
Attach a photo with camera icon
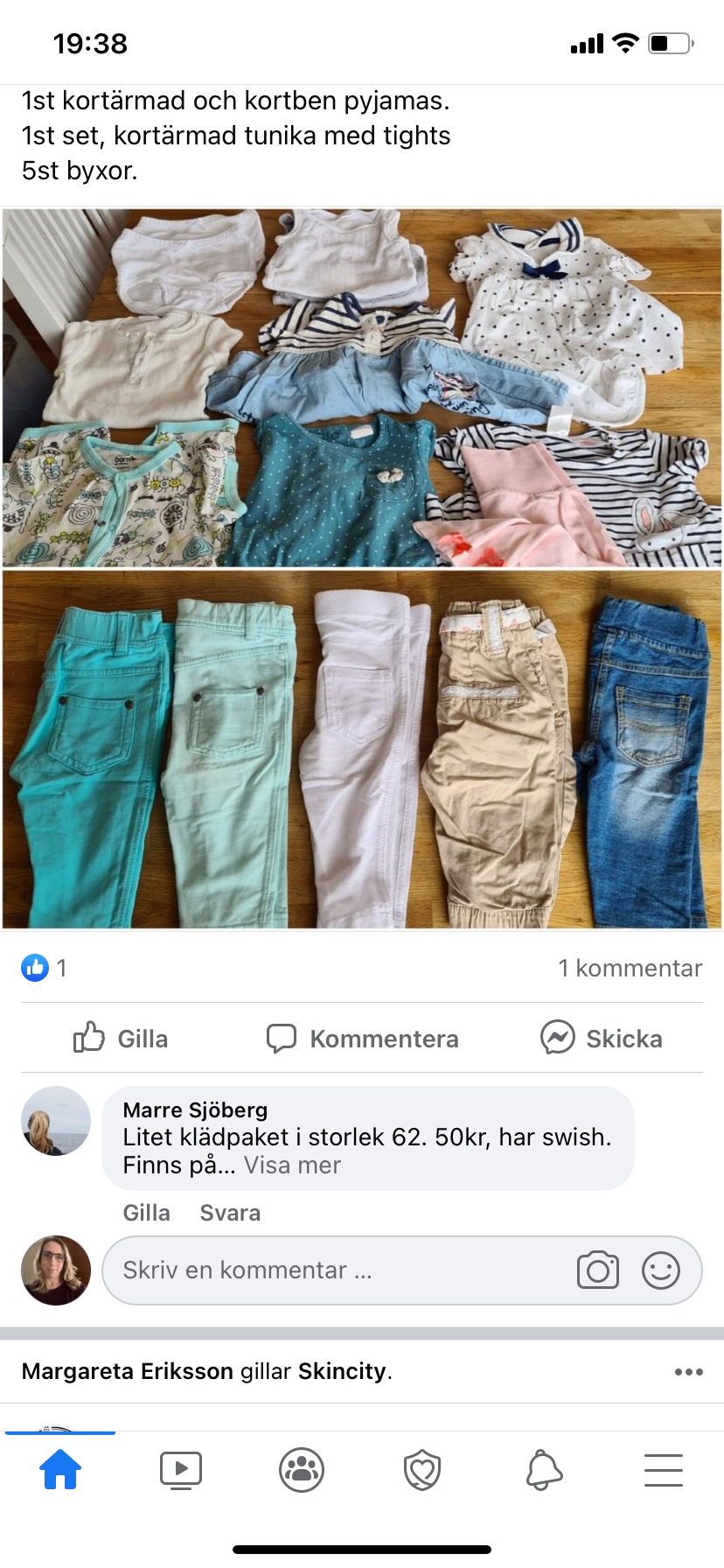point(598,1270)
